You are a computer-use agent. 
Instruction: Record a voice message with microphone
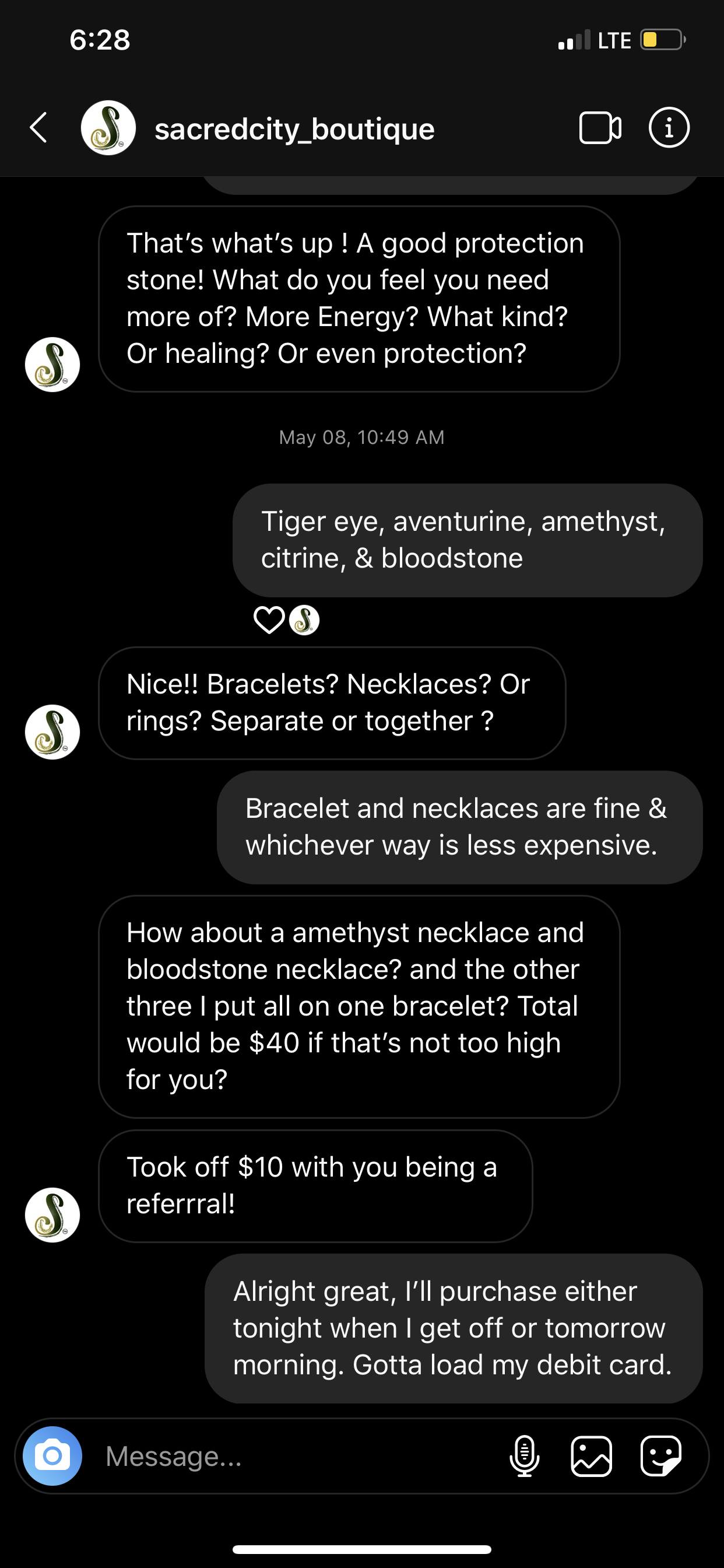click(524, 1456)
